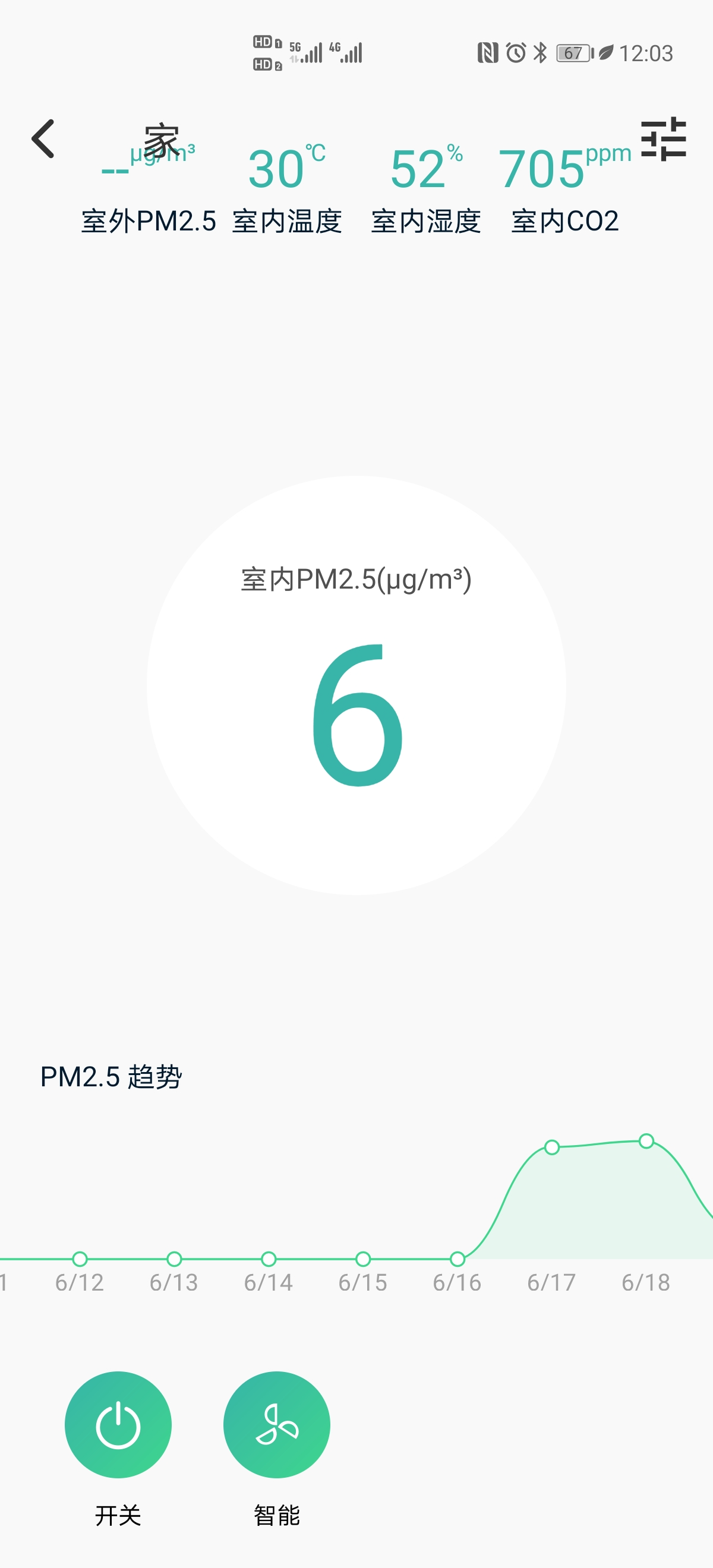The height and width of the screenshot is (1568, 713).
Task: Select the 6/12 point on PM2.5 trend
Action: 80,1259
